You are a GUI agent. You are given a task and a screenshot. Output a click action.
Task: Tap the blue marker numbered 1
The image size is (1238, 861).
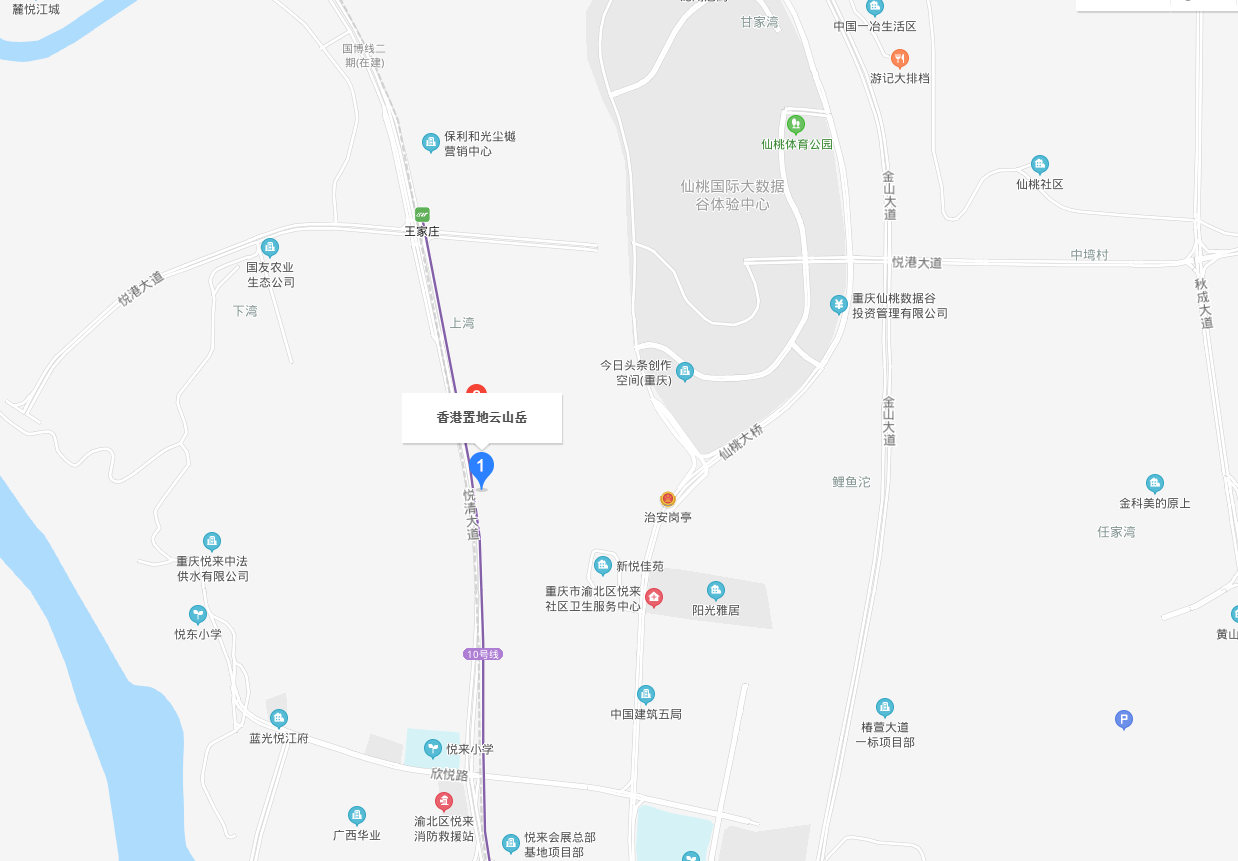coord(481,467)
